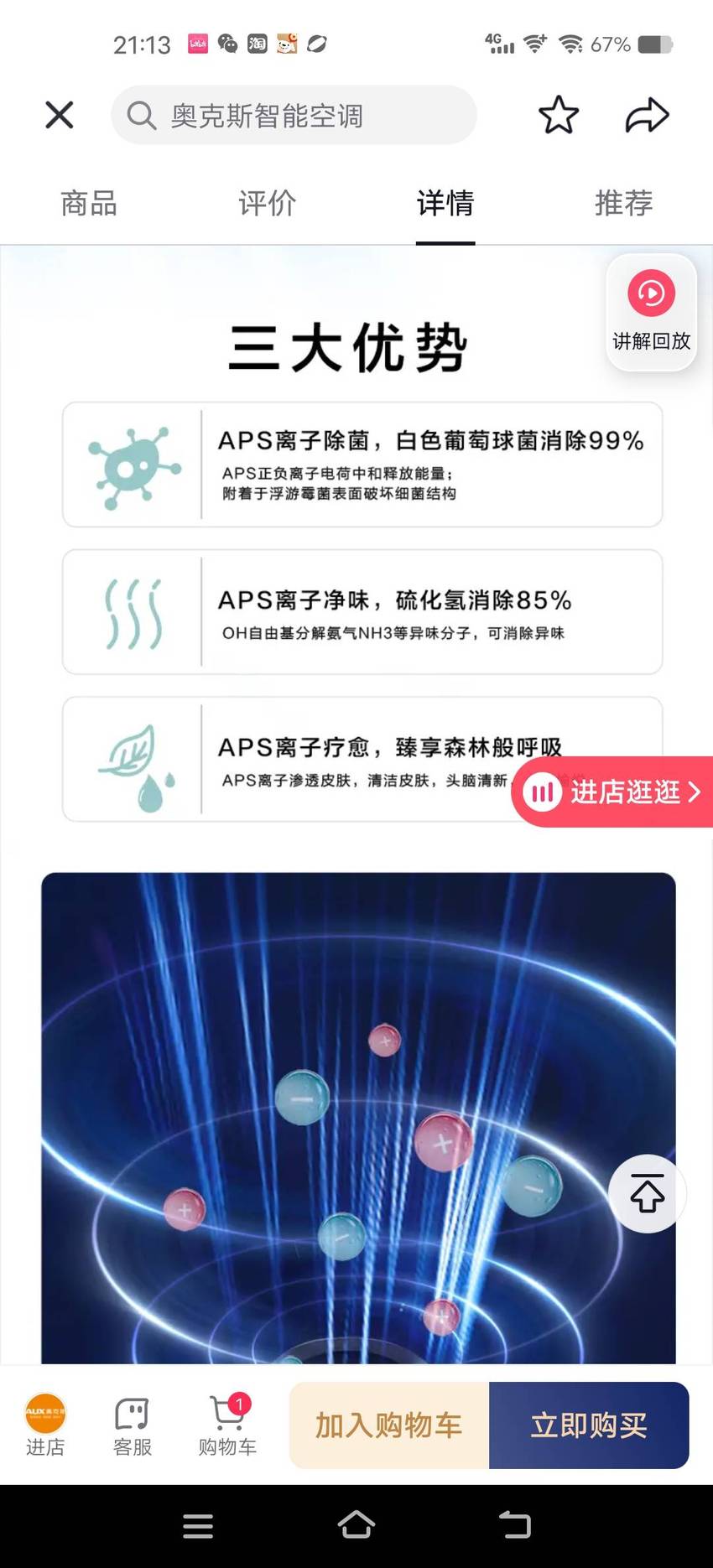Select the 详情 tab

point(445,203)
